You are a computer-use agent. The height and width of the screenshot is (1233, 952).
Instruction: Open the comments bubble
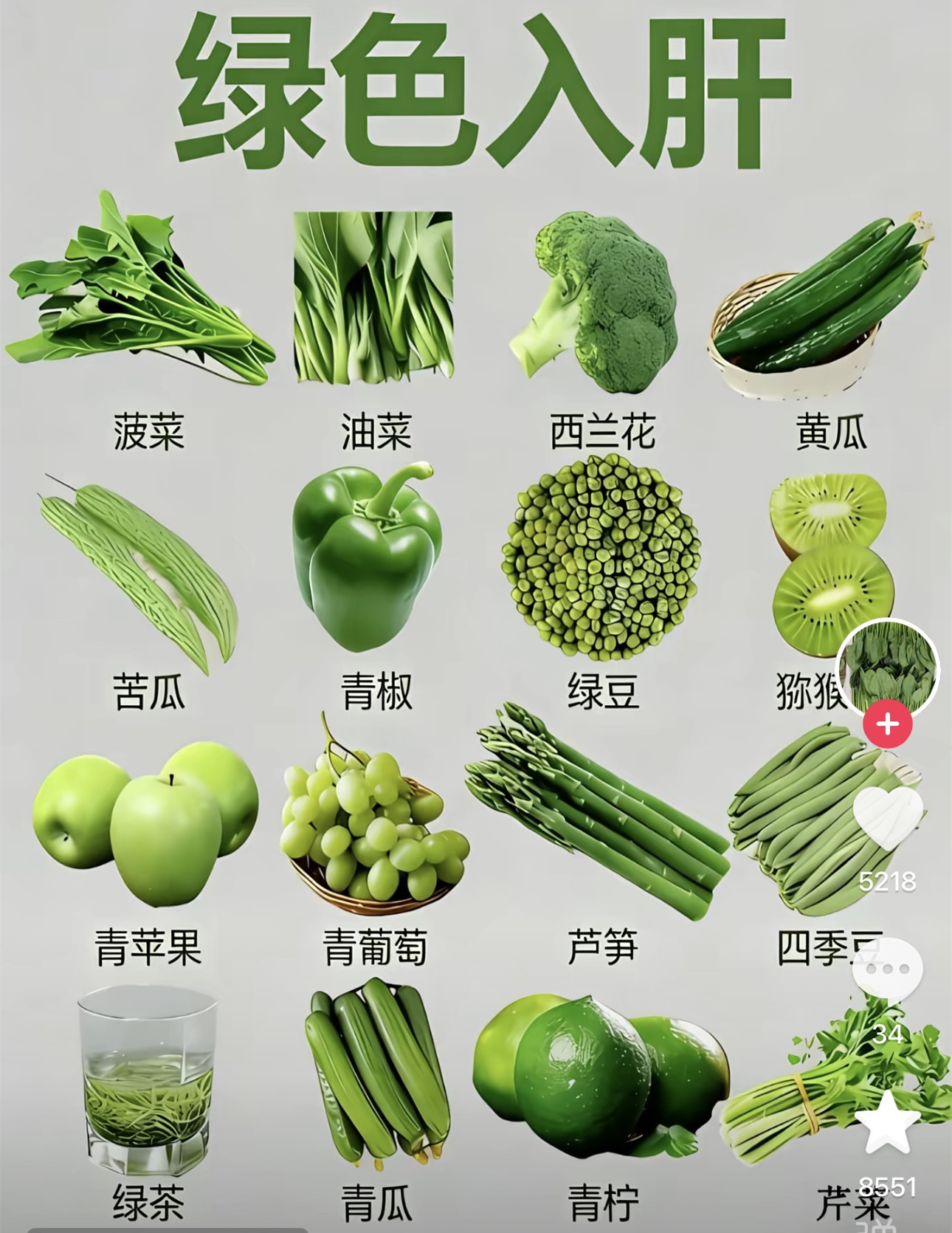888,969
